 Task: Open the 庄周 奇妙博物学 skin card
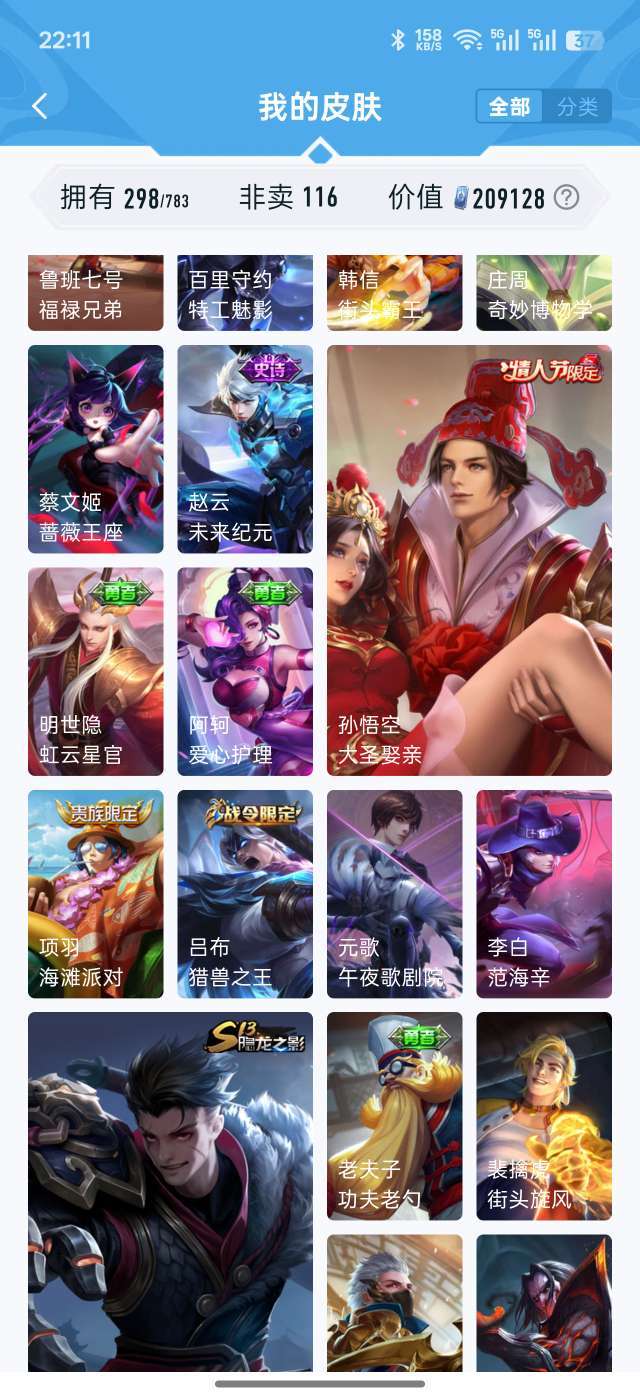pos(544,293)
